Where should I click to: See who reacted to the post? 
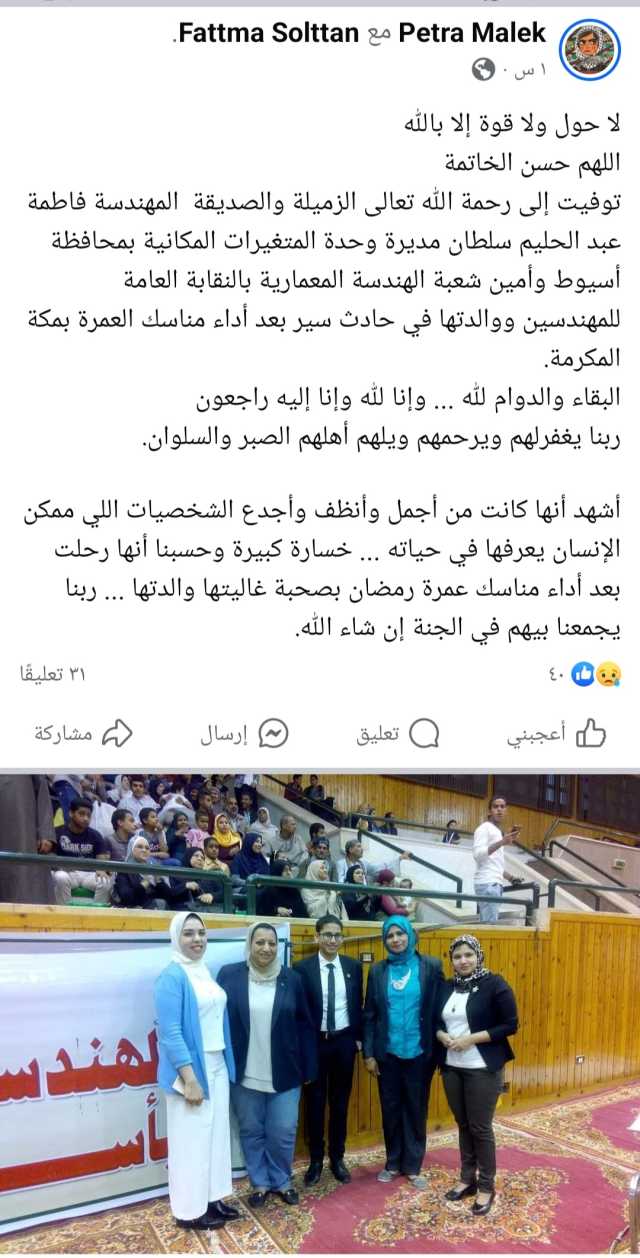[594, 675]
